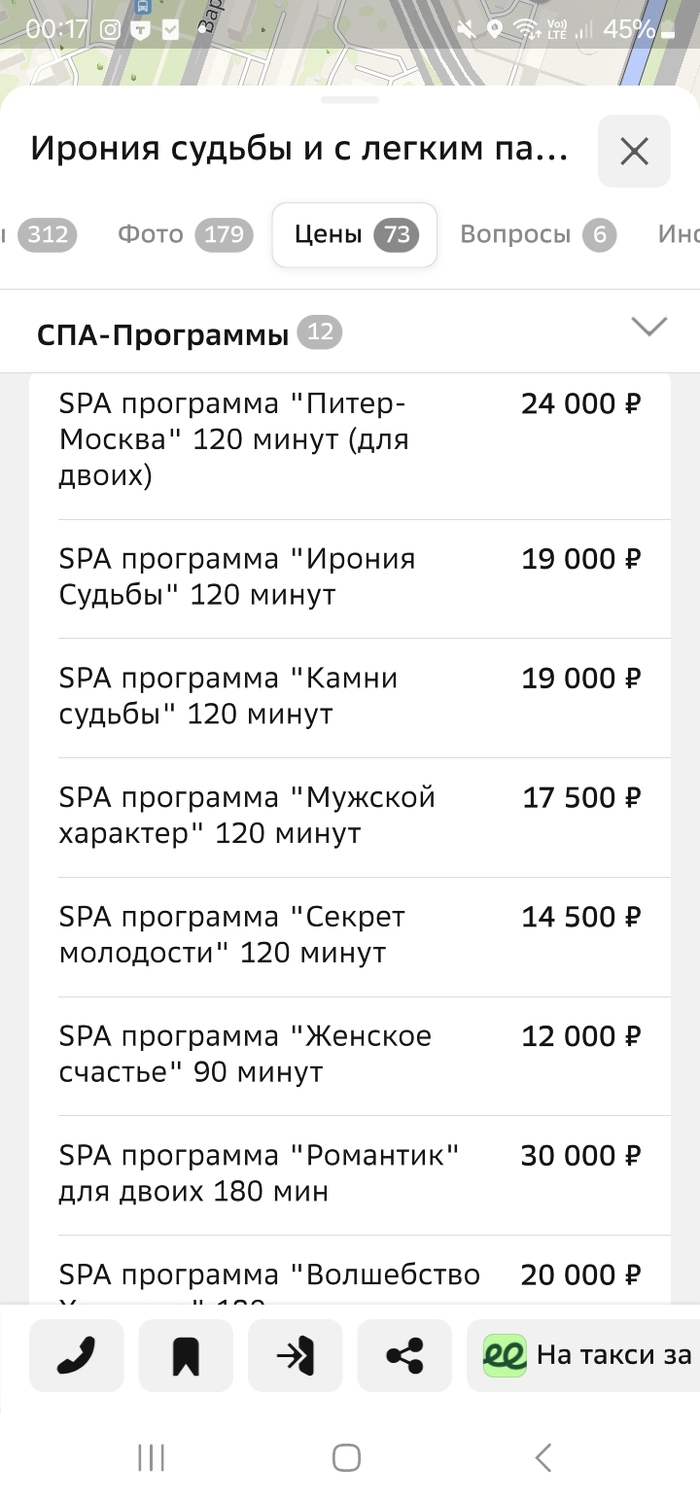Select the Цены tab
The height and width of the screenshot is (1501, 700).
point(354,235)
